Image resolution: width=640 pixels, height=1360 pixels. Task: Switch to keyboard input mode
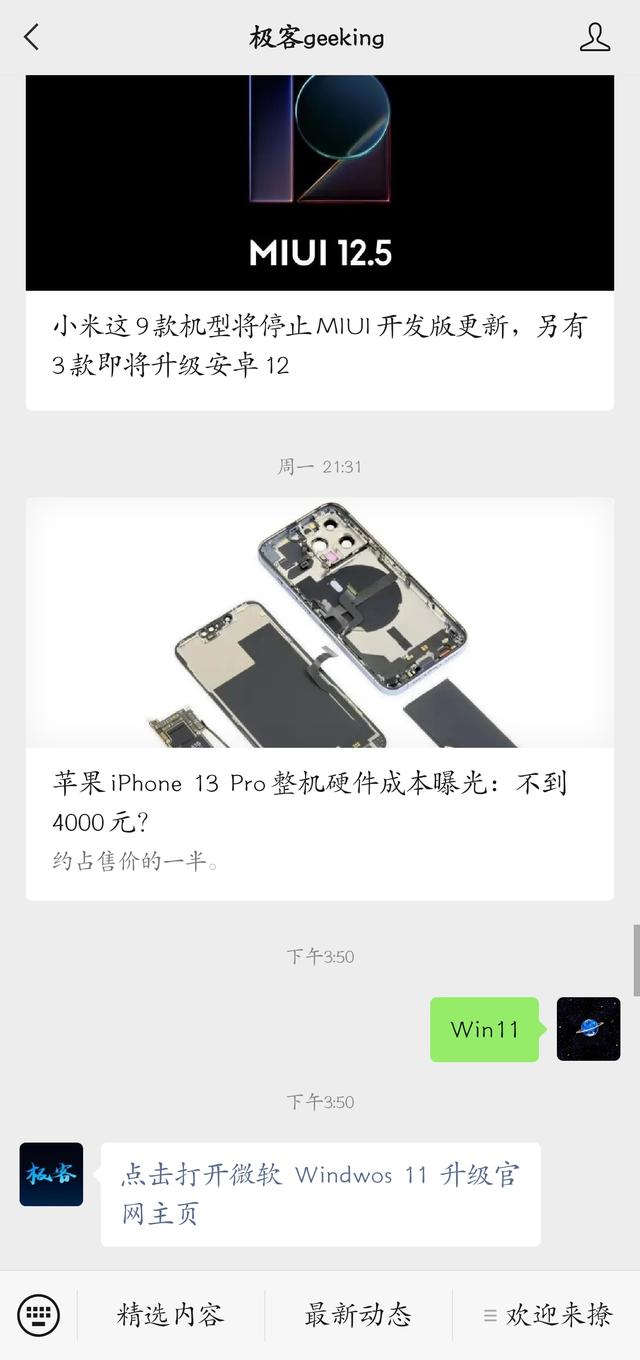(38, 1314)
